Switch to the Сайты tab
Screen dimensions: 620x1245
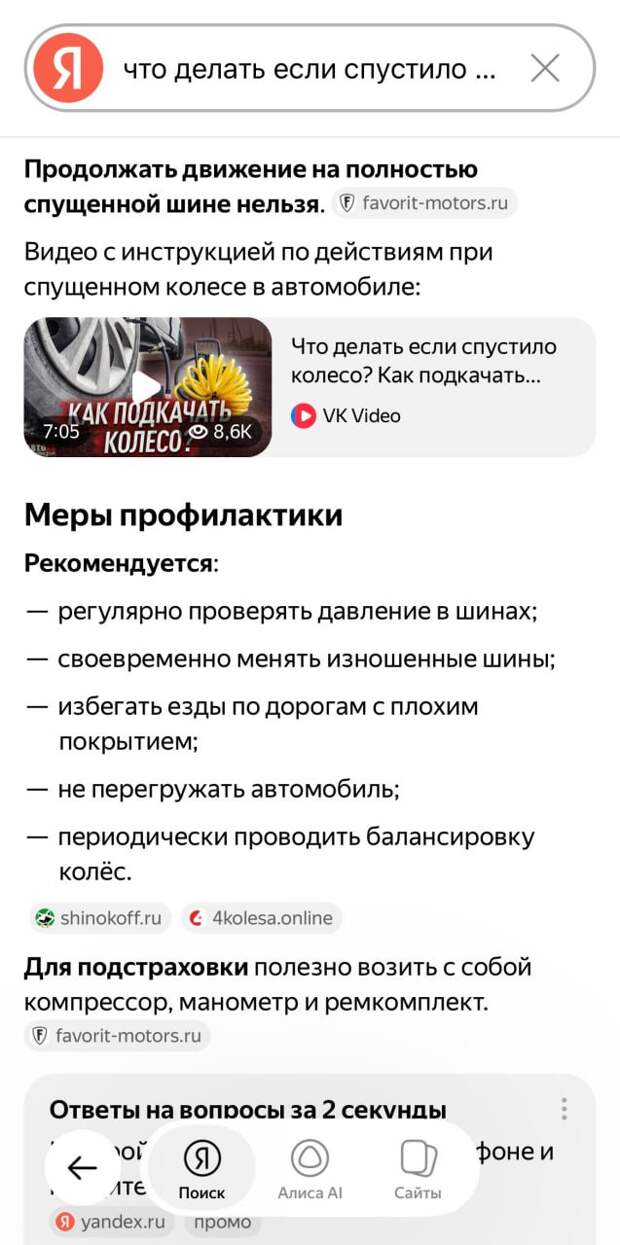pyautogui.click(x=418, y=1169)
